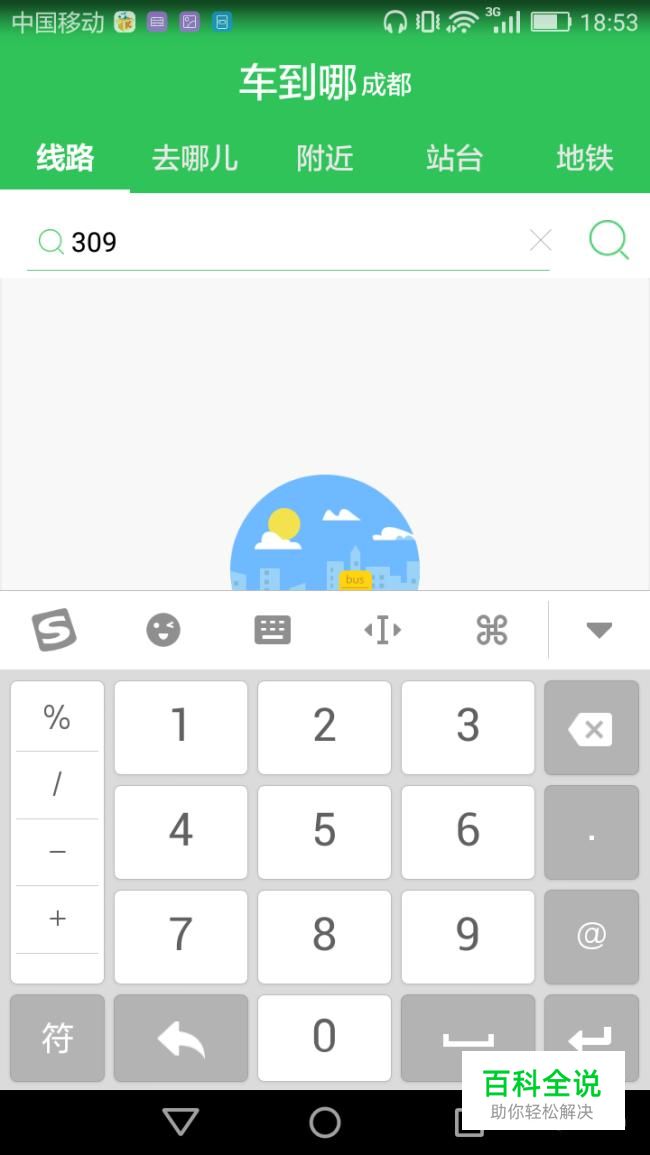The width and height of the screenshot is (650, 1155).
Task: Clear the 309 search text
Action: point(540,240)
